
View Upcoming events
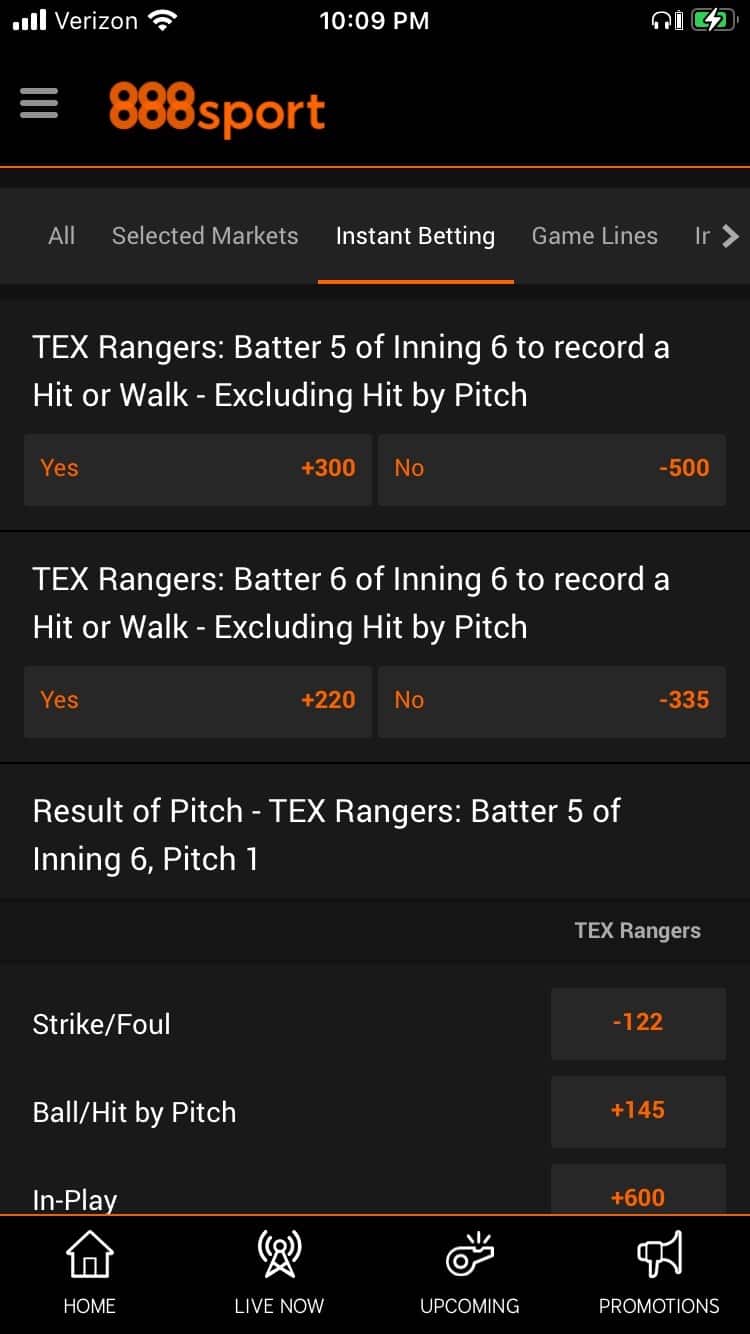click(470, 1272)
